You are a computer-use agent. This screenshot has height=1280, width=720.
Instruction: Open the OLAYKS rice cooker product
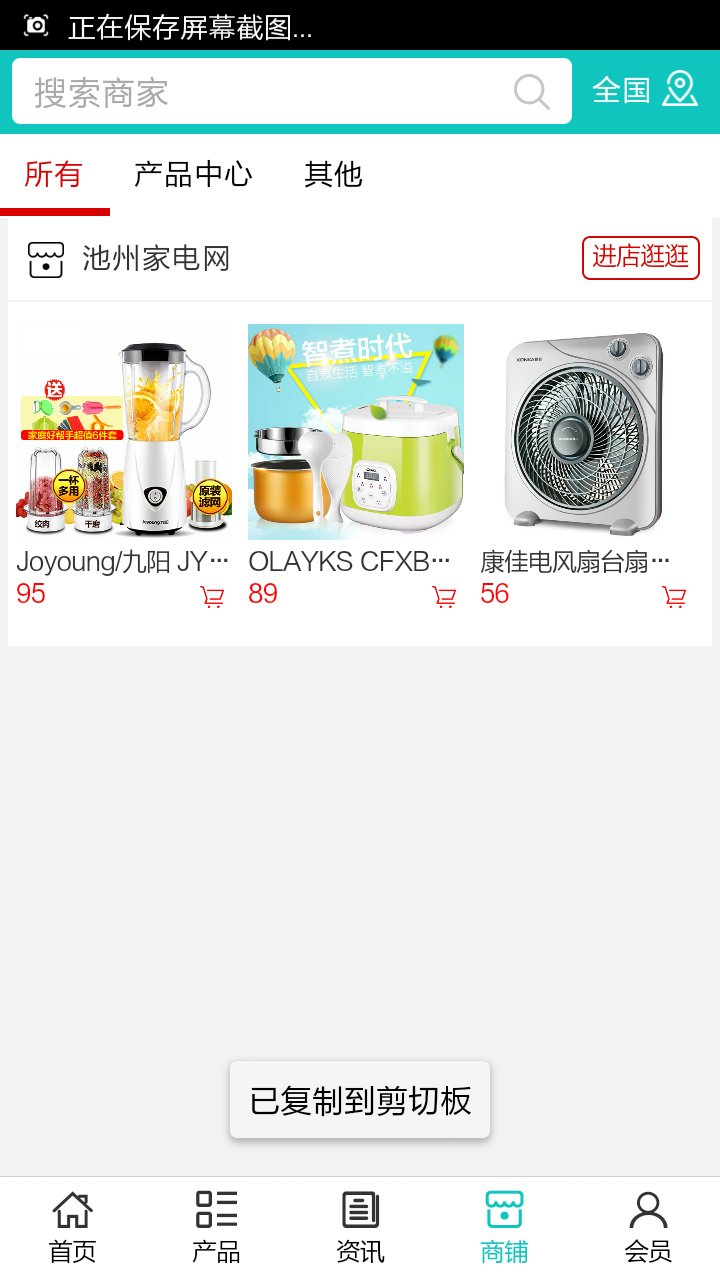pyautogui.click(x=356, y=432)
